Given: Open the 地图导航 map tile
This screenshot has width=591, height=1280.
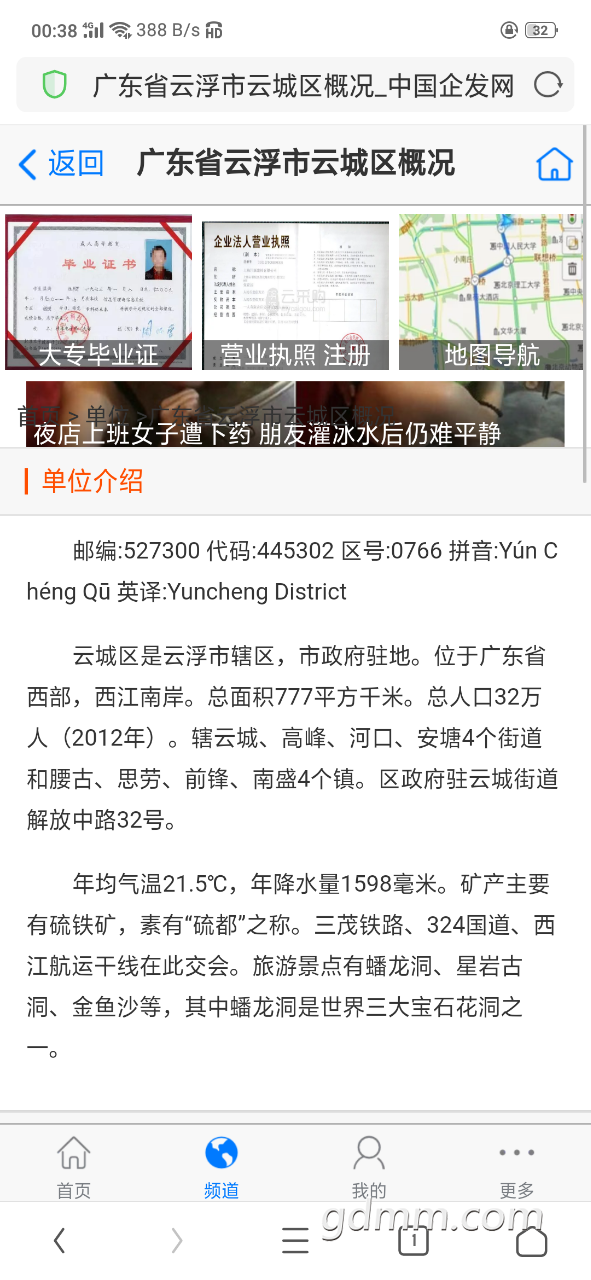Looking at the screenshot, I should 491,292.
